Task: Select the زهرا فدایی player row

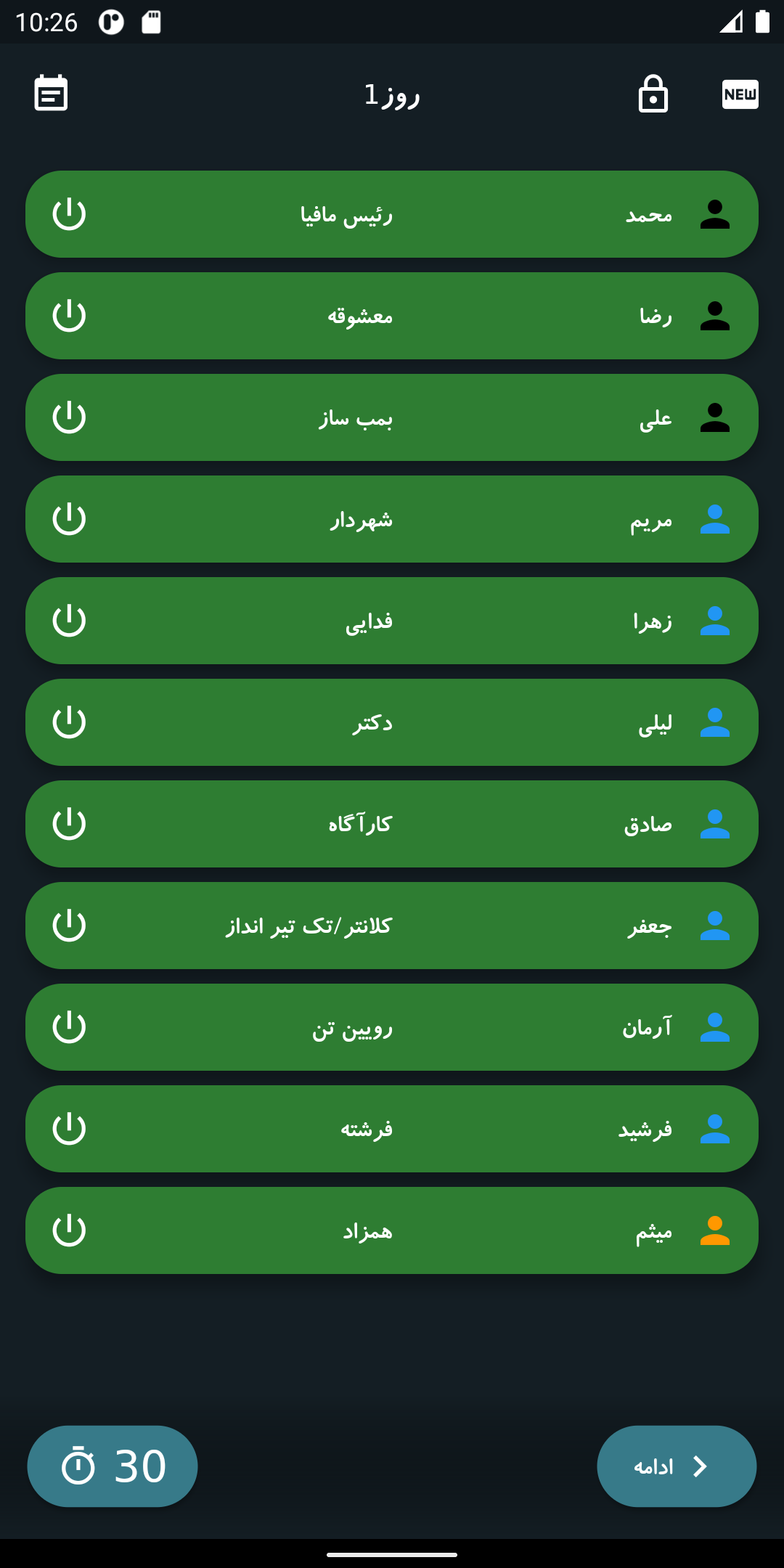Action: (392, 621)
